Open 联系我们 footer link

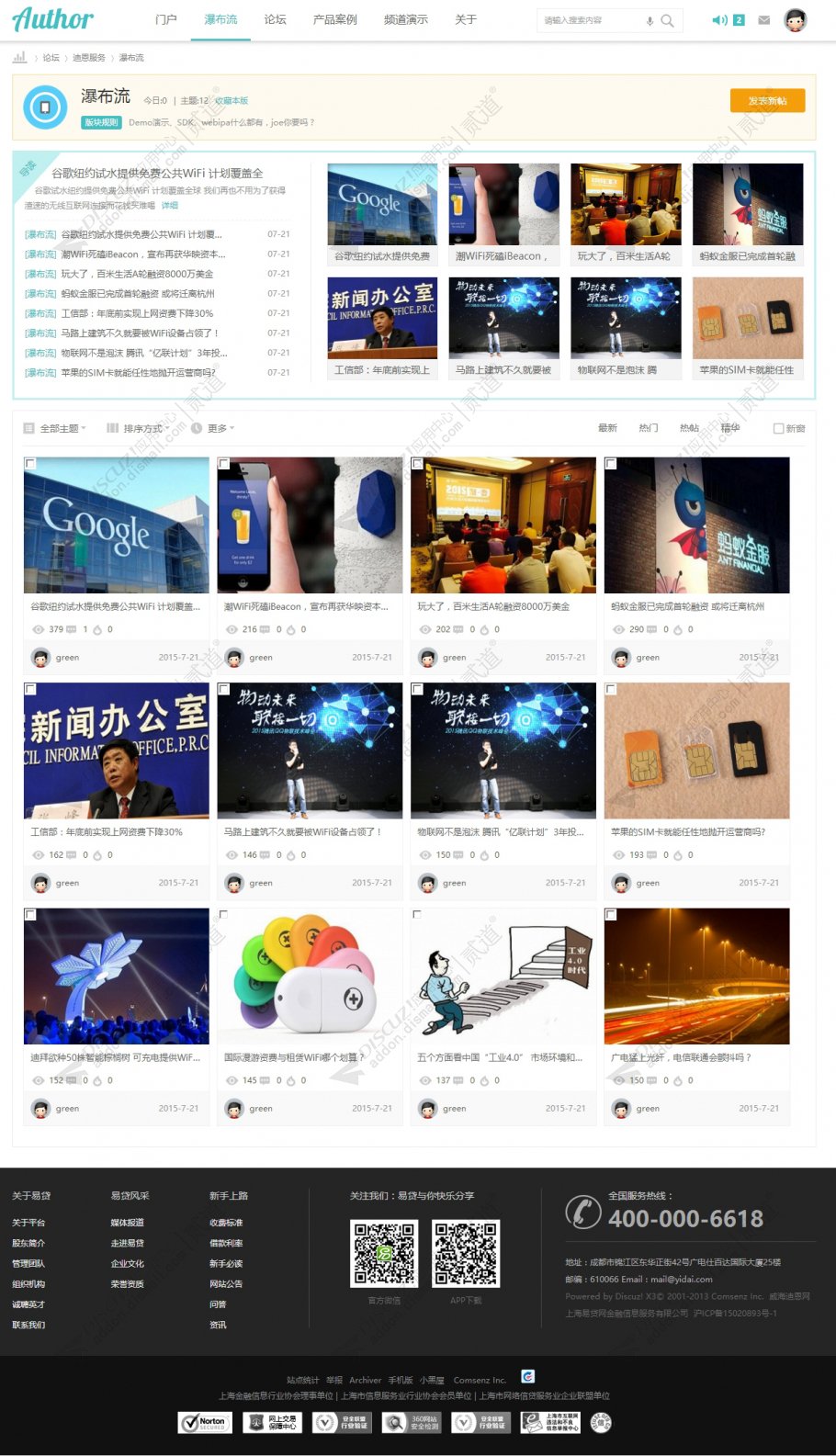click(x=28, y=1325)
